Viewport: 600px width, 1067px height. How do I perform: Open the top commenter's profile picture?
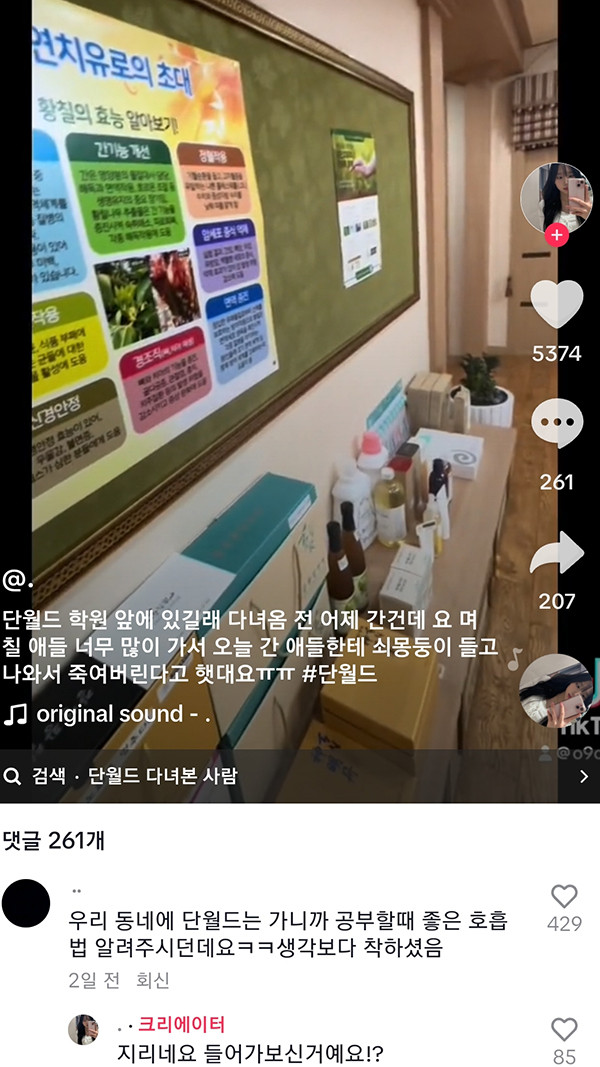(x=26, y=904)
